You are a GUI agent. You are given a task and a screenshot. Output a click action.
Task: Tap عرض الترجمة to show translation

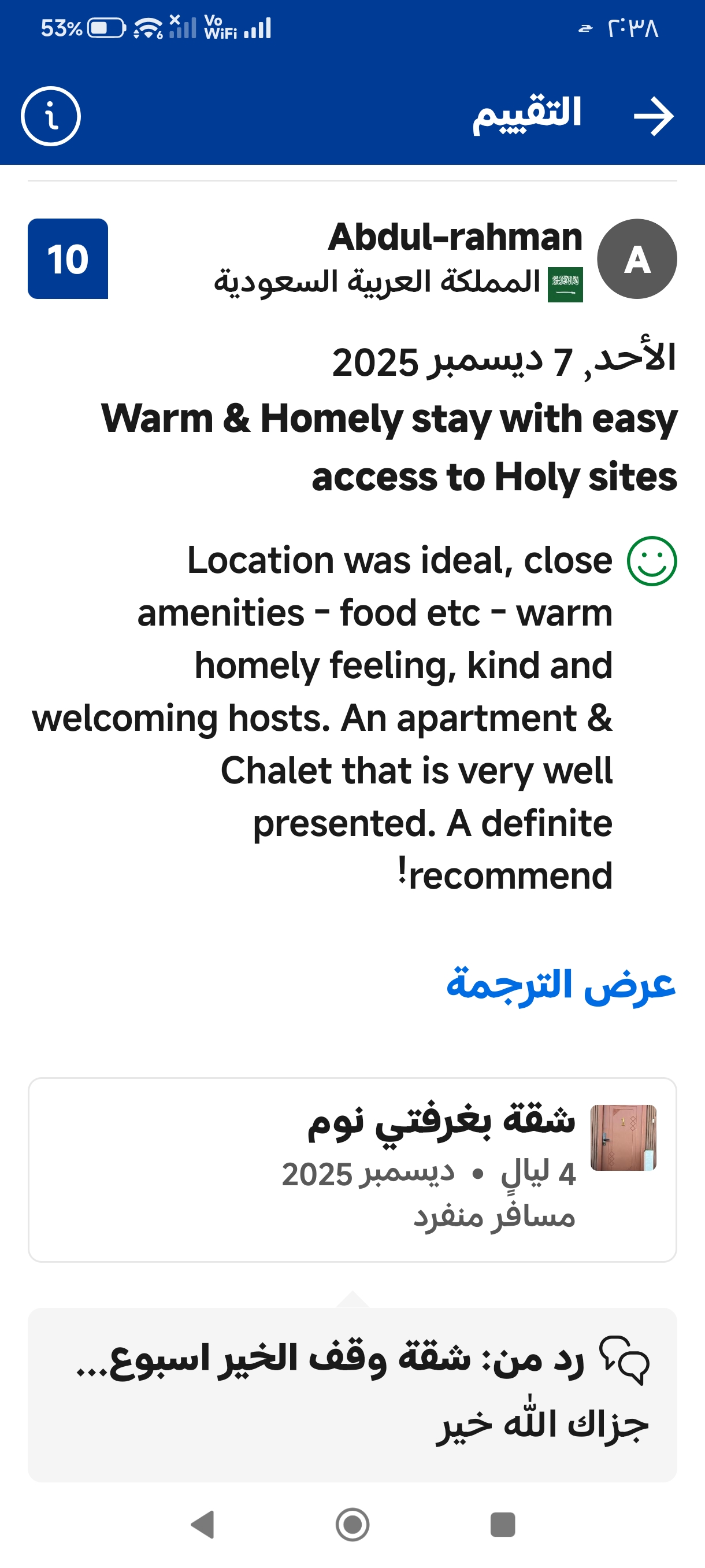click(560, 983)
